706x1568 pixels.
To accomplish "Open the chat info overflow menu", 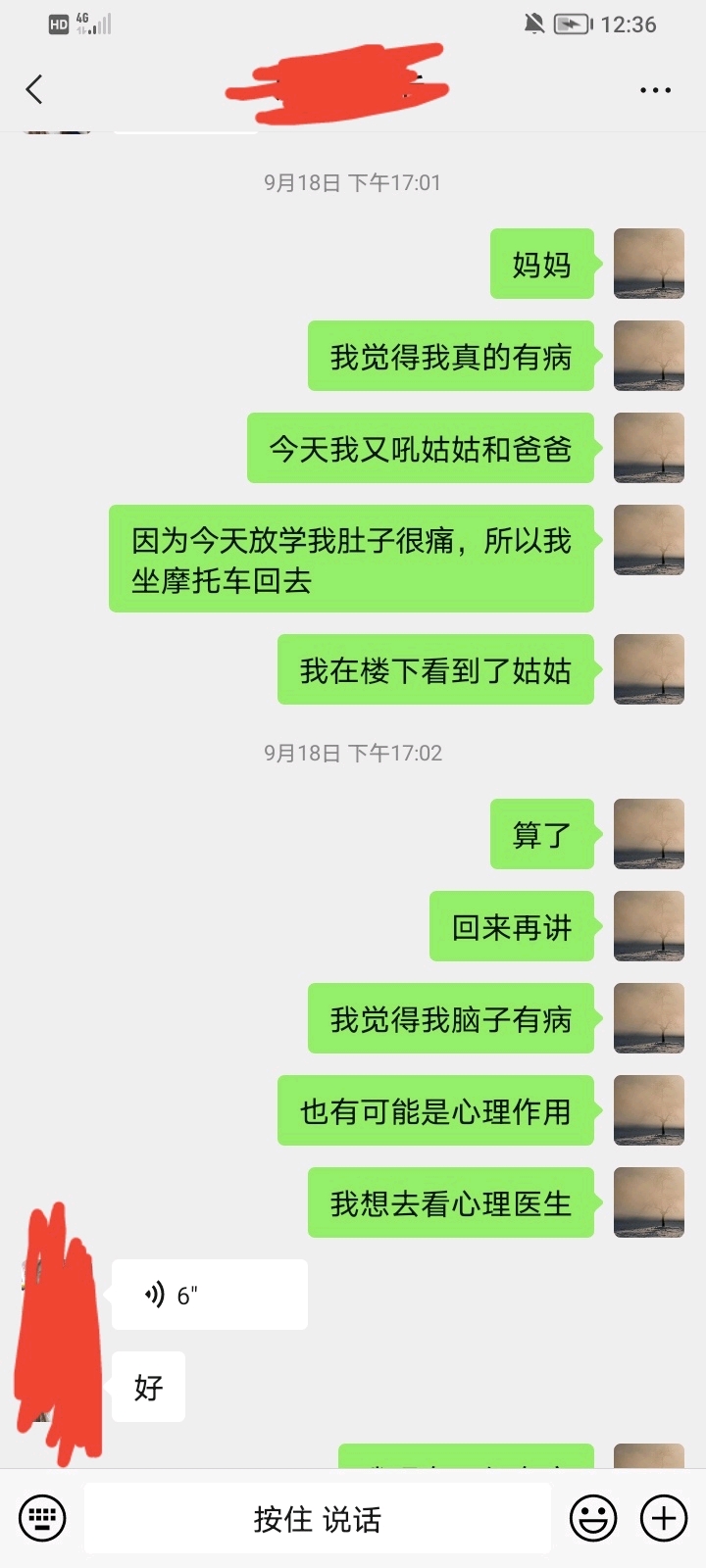I will coord(655,90).
